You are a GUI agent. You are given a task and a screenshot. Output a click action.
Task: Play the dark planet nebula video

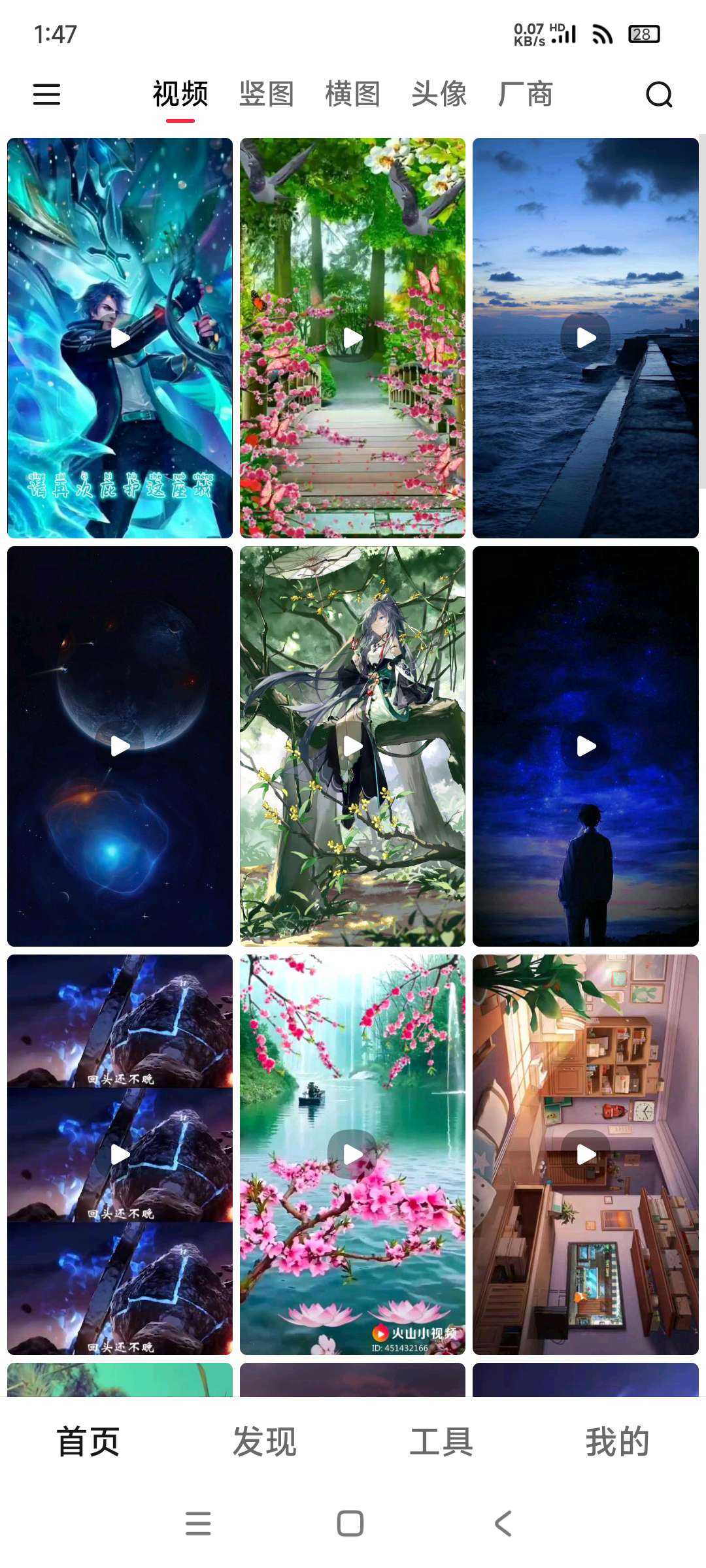pyautogui.click(x=120, y=746)
